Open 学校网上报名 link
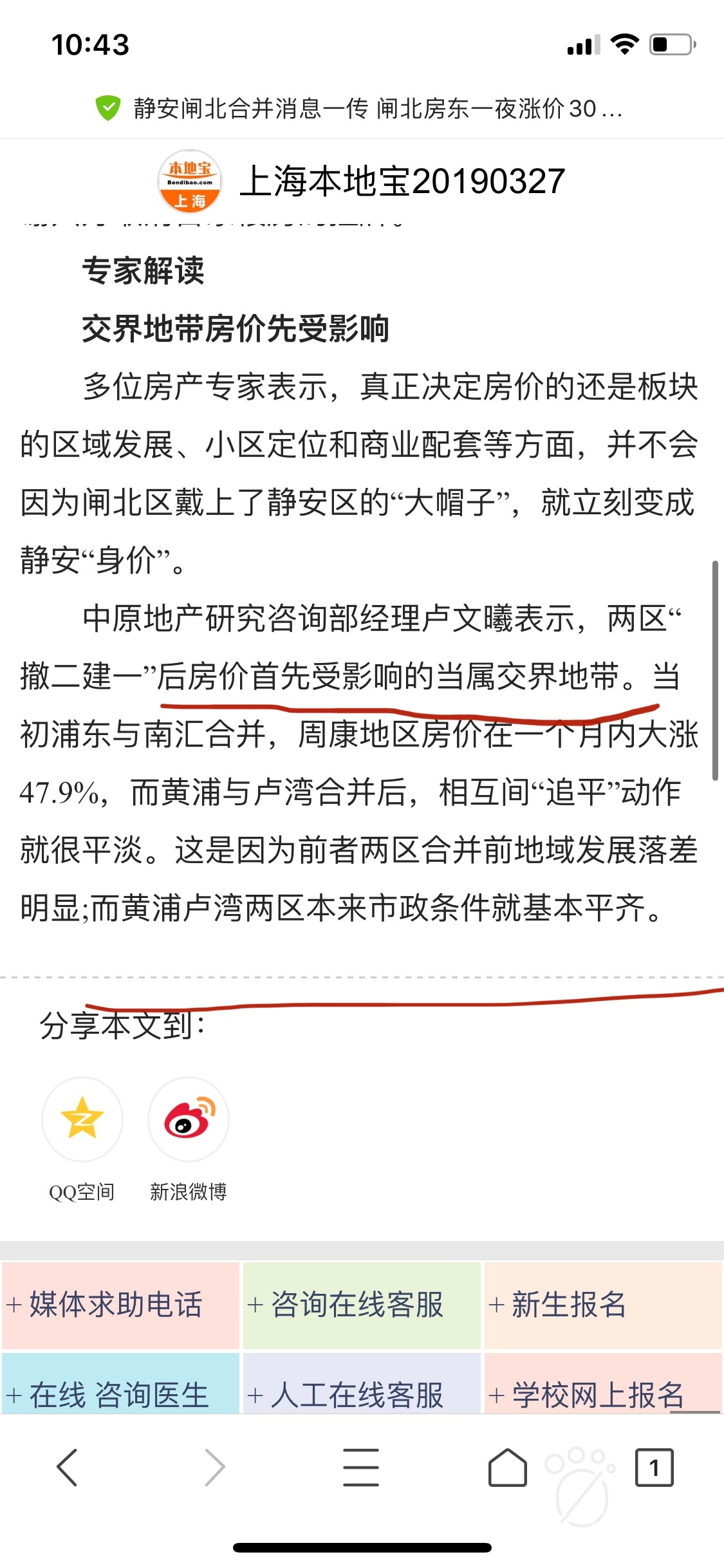724x1568 pixels. (x=603, y=1390)
